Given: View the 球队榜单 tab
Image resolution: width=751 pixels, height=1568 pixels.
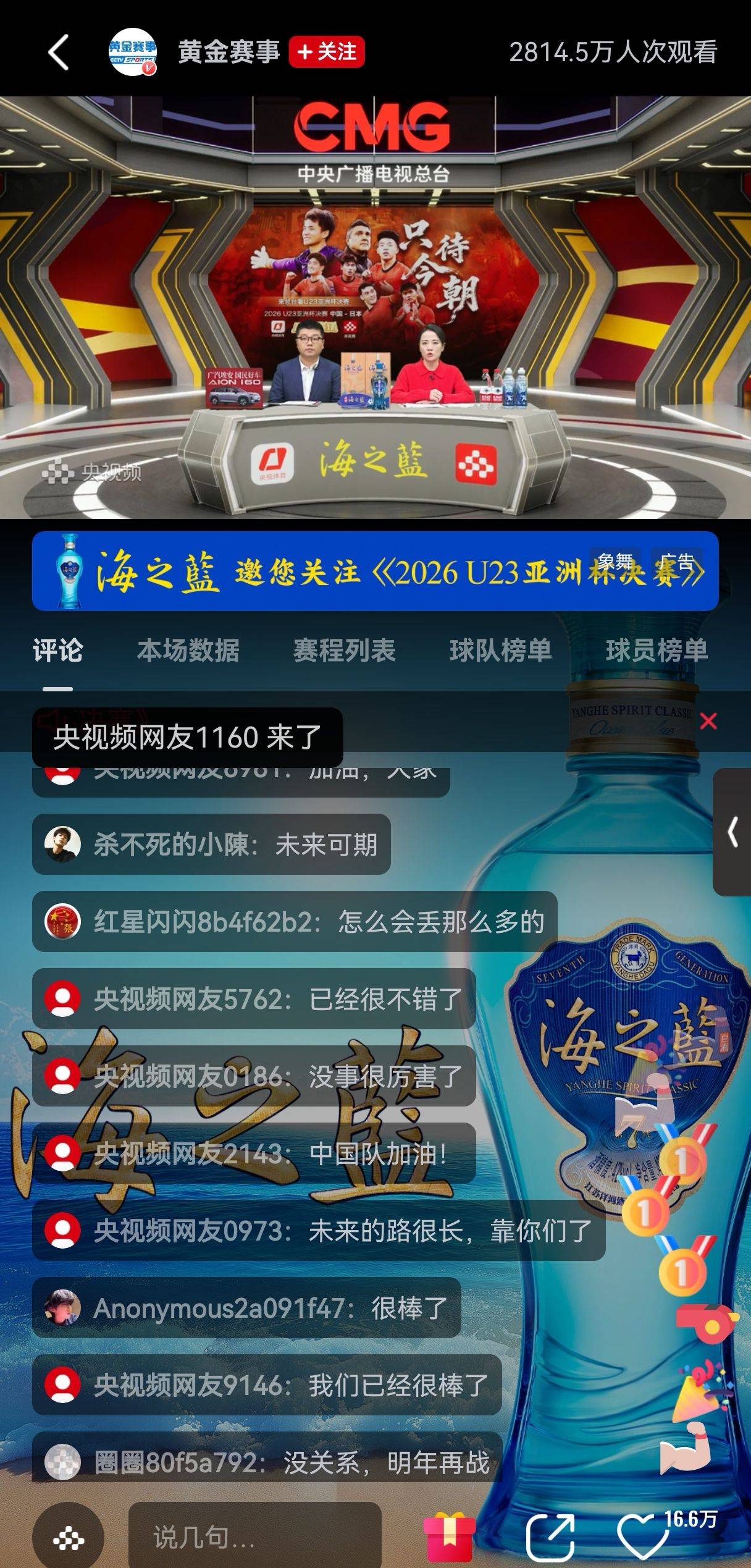Looking at the screenshot, I should 500,651.
